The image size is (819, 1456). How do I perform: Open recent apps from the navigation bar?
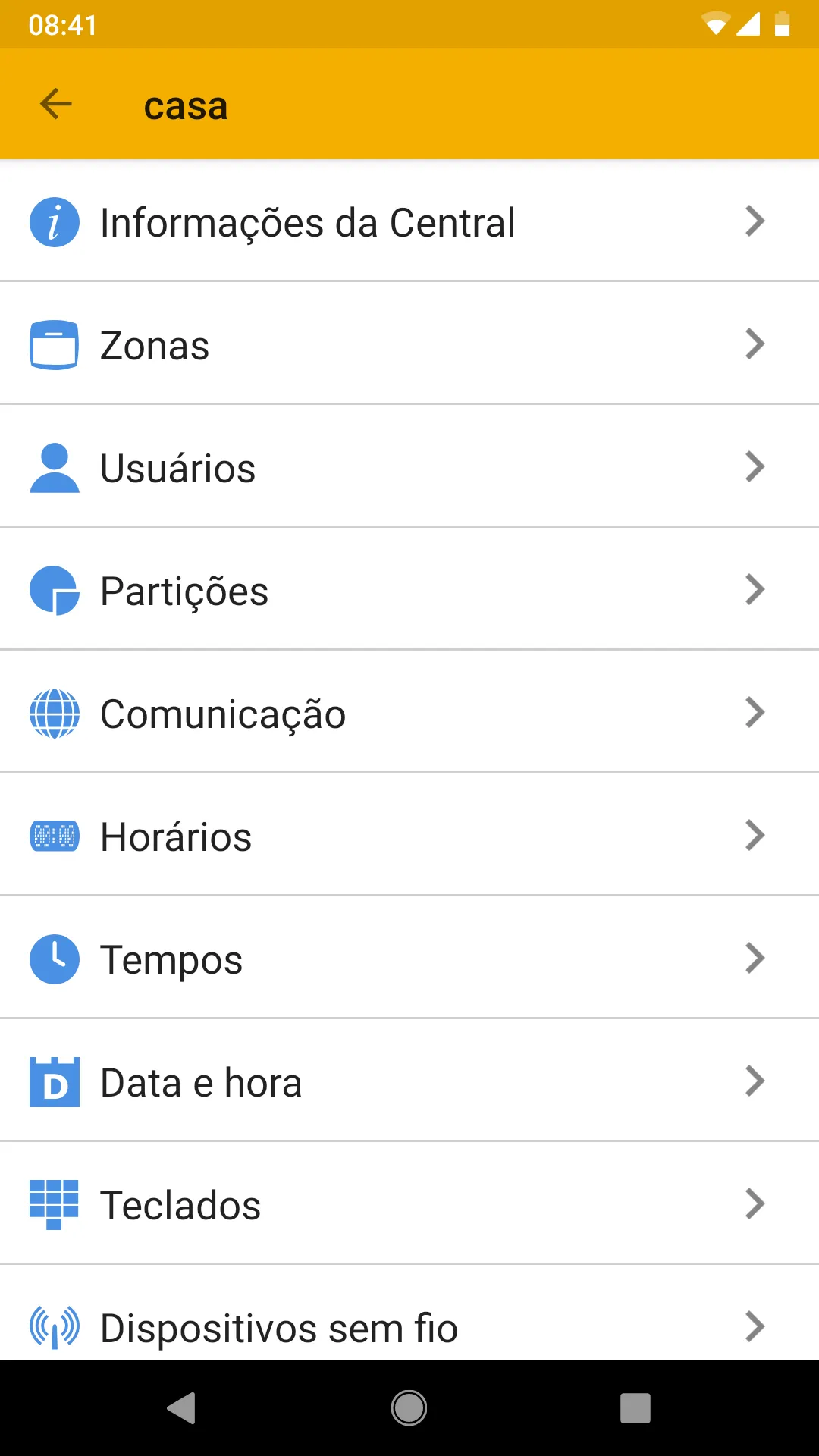coord(635,1408)
